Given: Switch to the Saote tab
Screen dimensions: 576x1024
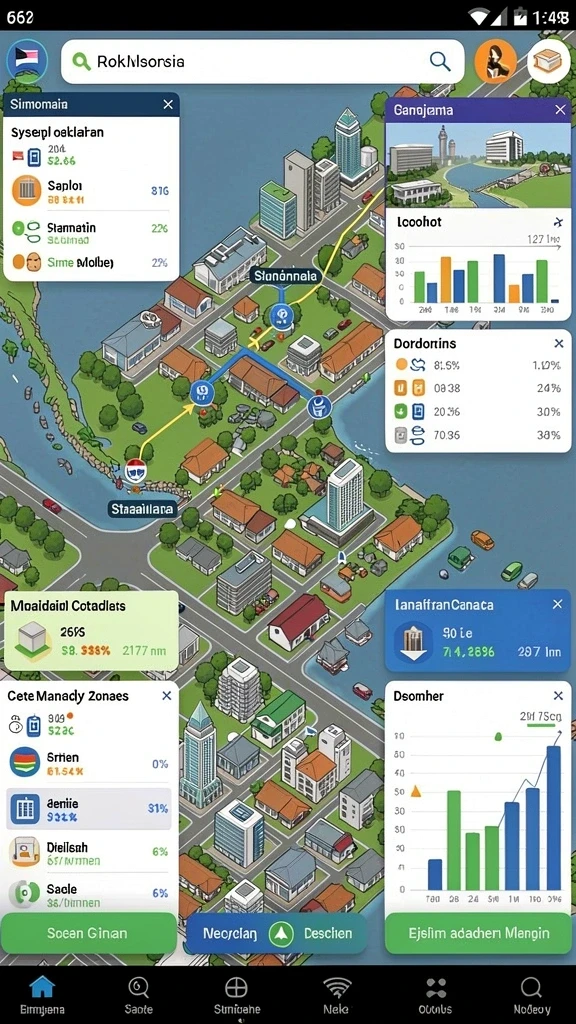Looking at the screenshot, I should click(139, 995).
